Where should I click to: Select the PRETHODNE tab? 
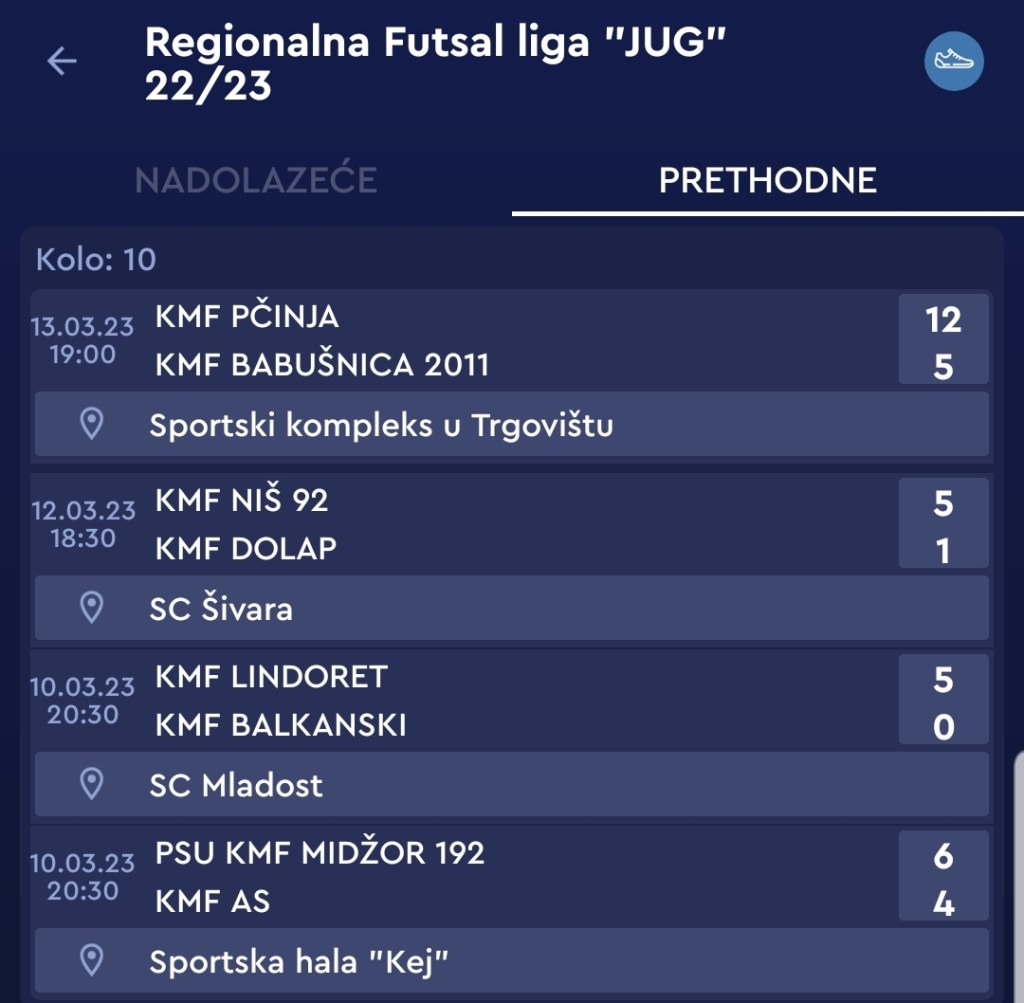(767, 180)
